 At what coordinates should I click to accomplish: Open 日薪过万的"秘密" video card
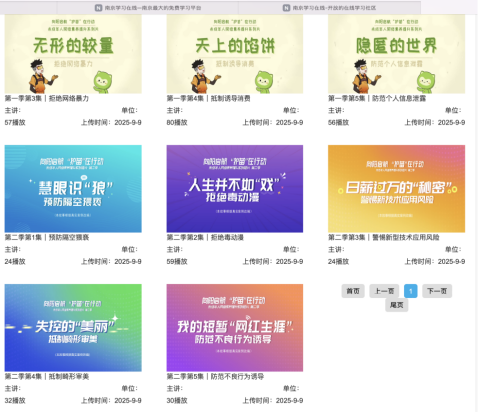coord(396,189)
